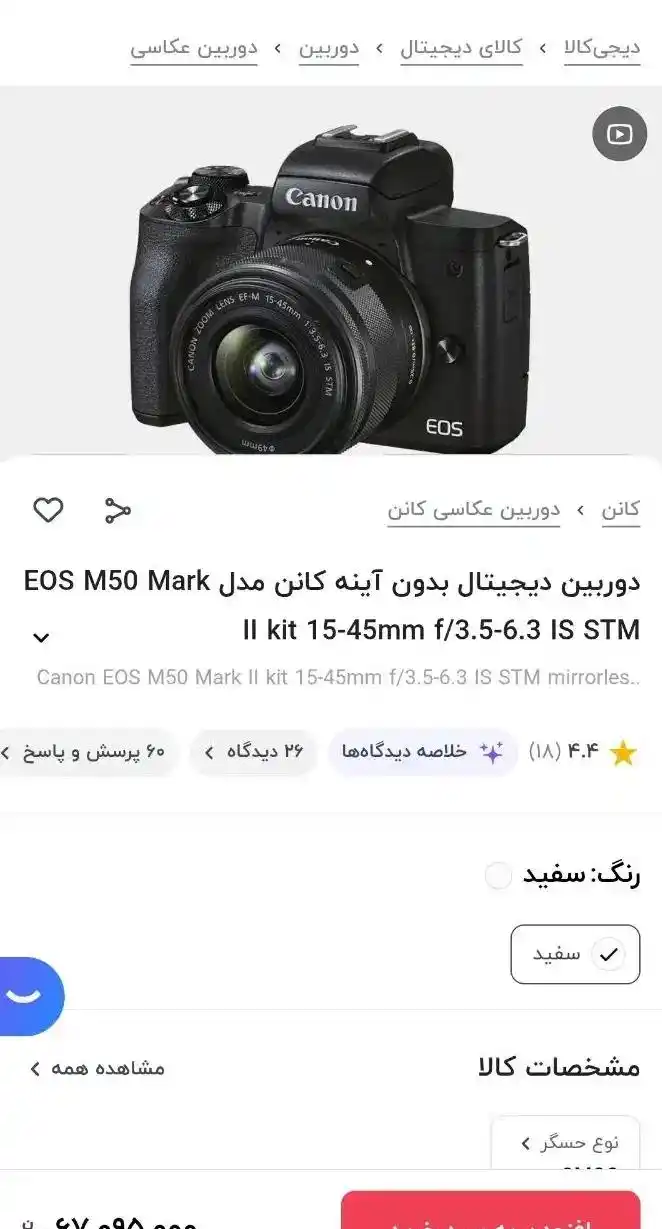Open the دوربین breadcrumb link
Image resolution: width=662 pixels, height=1229 pixels.
tap(329, 47)
